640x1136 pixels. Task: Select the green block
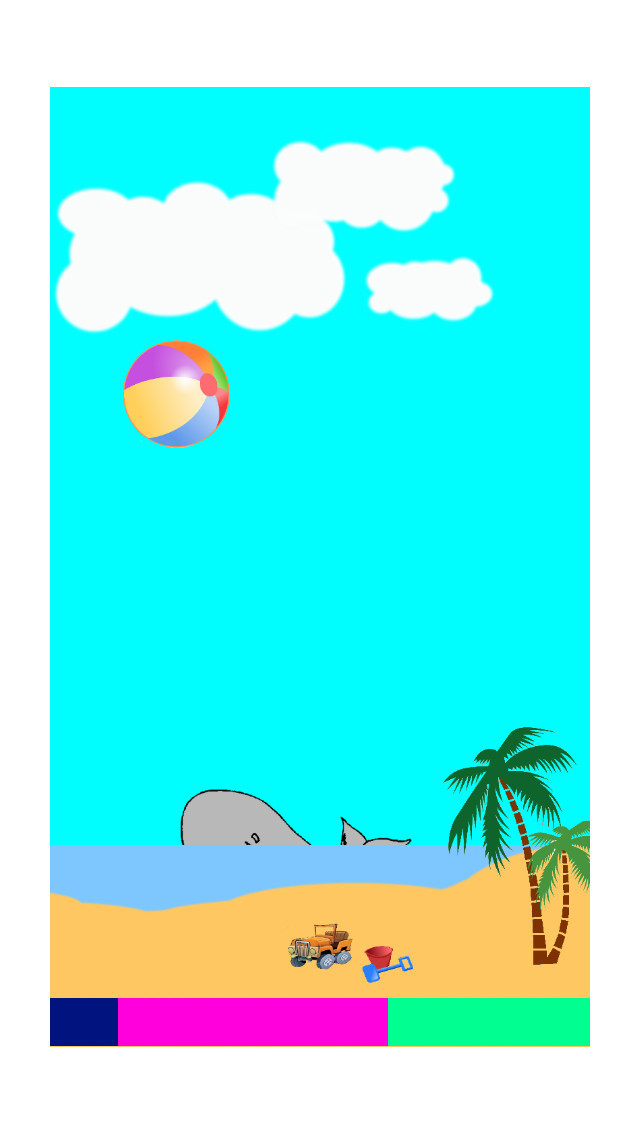(x=489, y=1022)
